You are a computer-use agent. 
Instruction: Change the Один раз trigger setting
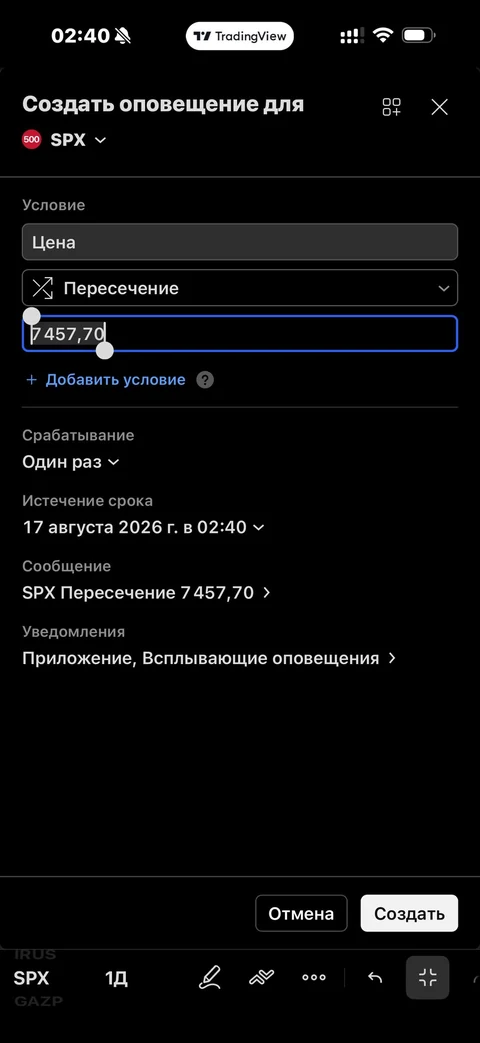pos(70,462)
